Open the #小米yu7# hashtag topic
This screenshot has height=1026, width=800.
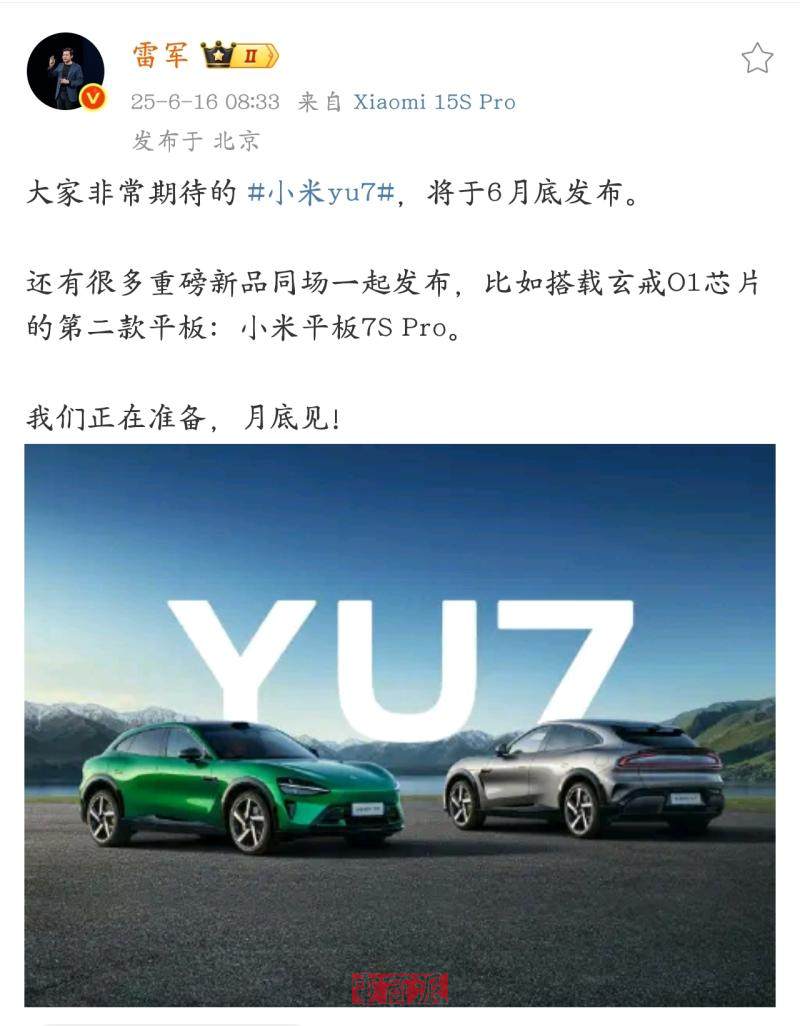pyautogui.click(x=322, y=193)
